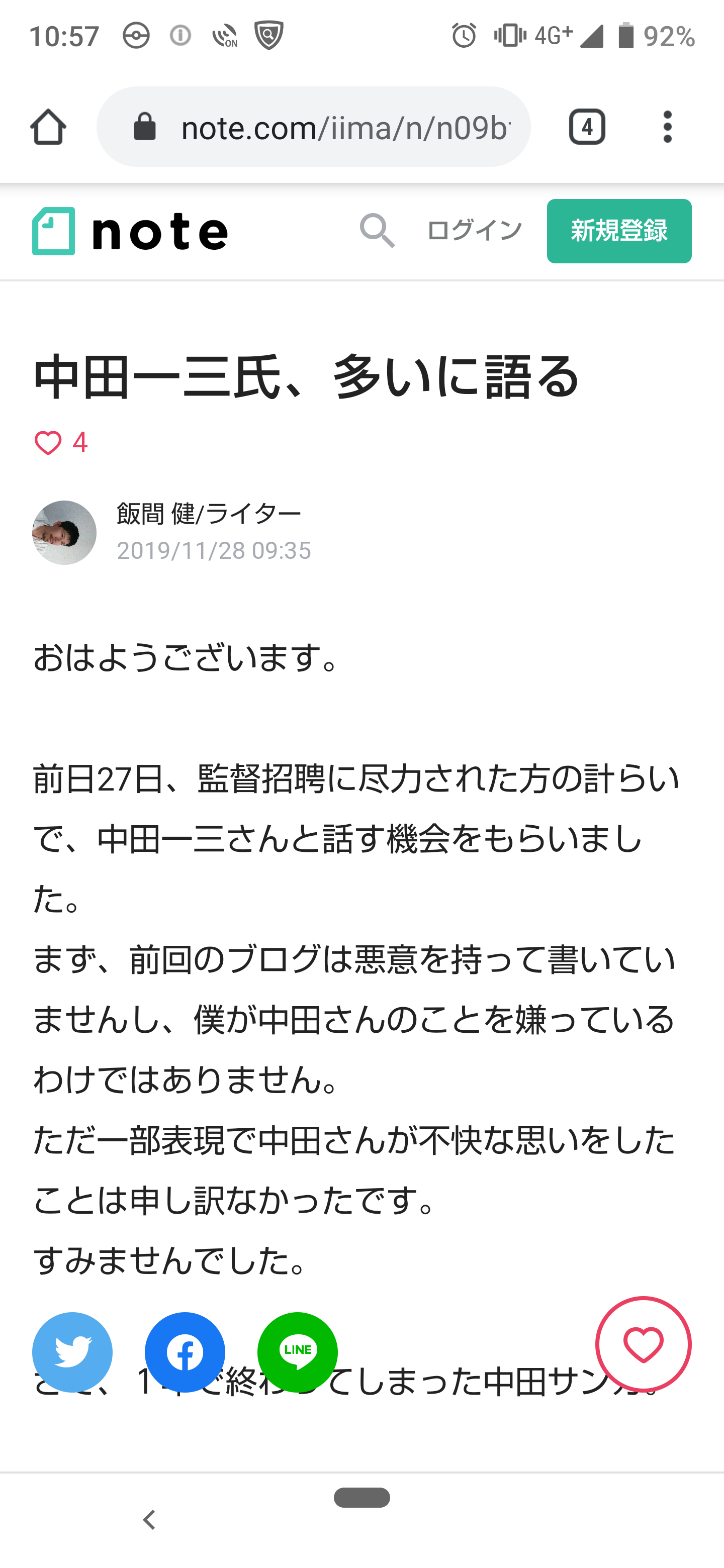Search note with the magnifier icon
The height and width of the screenshot is (1568, 724).
(x=377, y=231)
